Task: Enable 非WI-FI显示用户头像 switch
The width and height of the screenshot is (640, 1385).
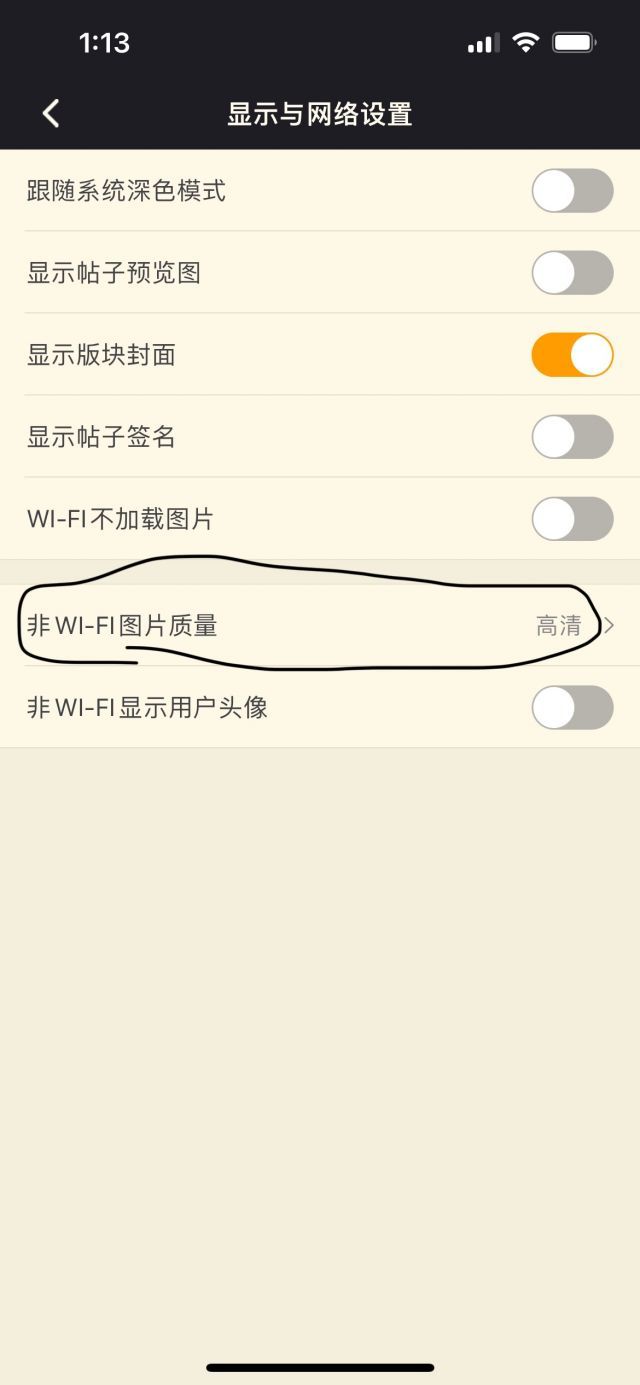Action: [572, 707]
